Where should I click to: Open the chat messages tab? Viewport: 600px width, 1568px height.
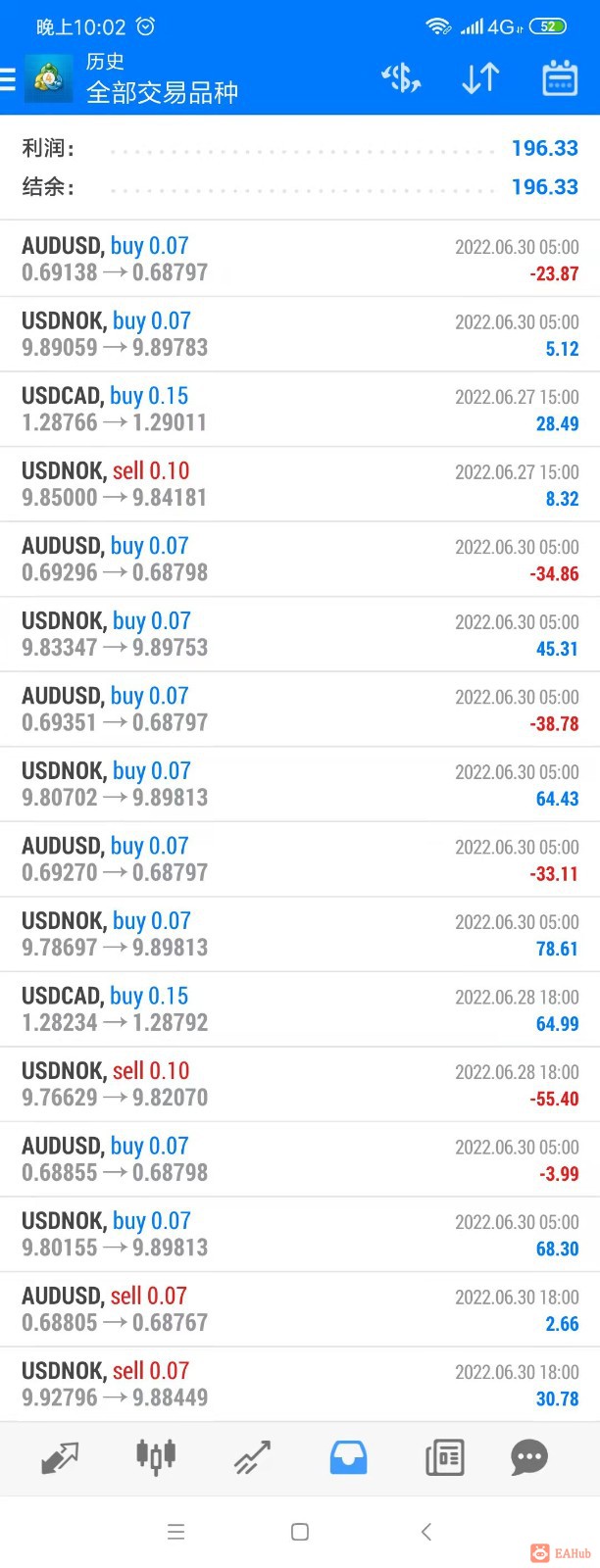529,1457
